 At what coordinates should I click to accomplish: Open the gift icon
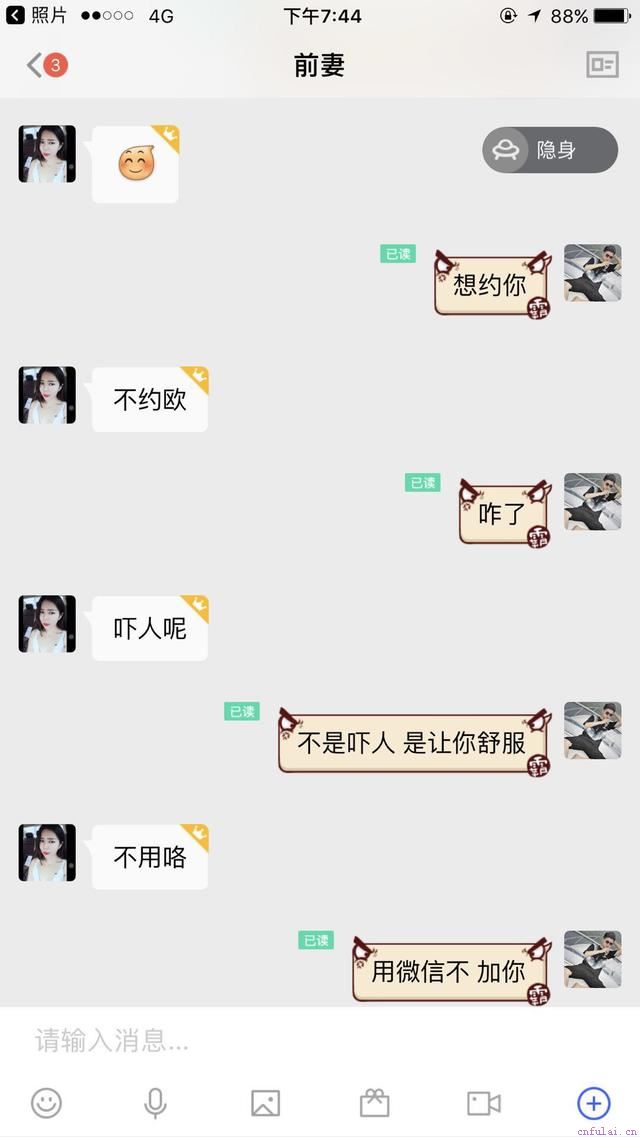(x=374, y=1103)
